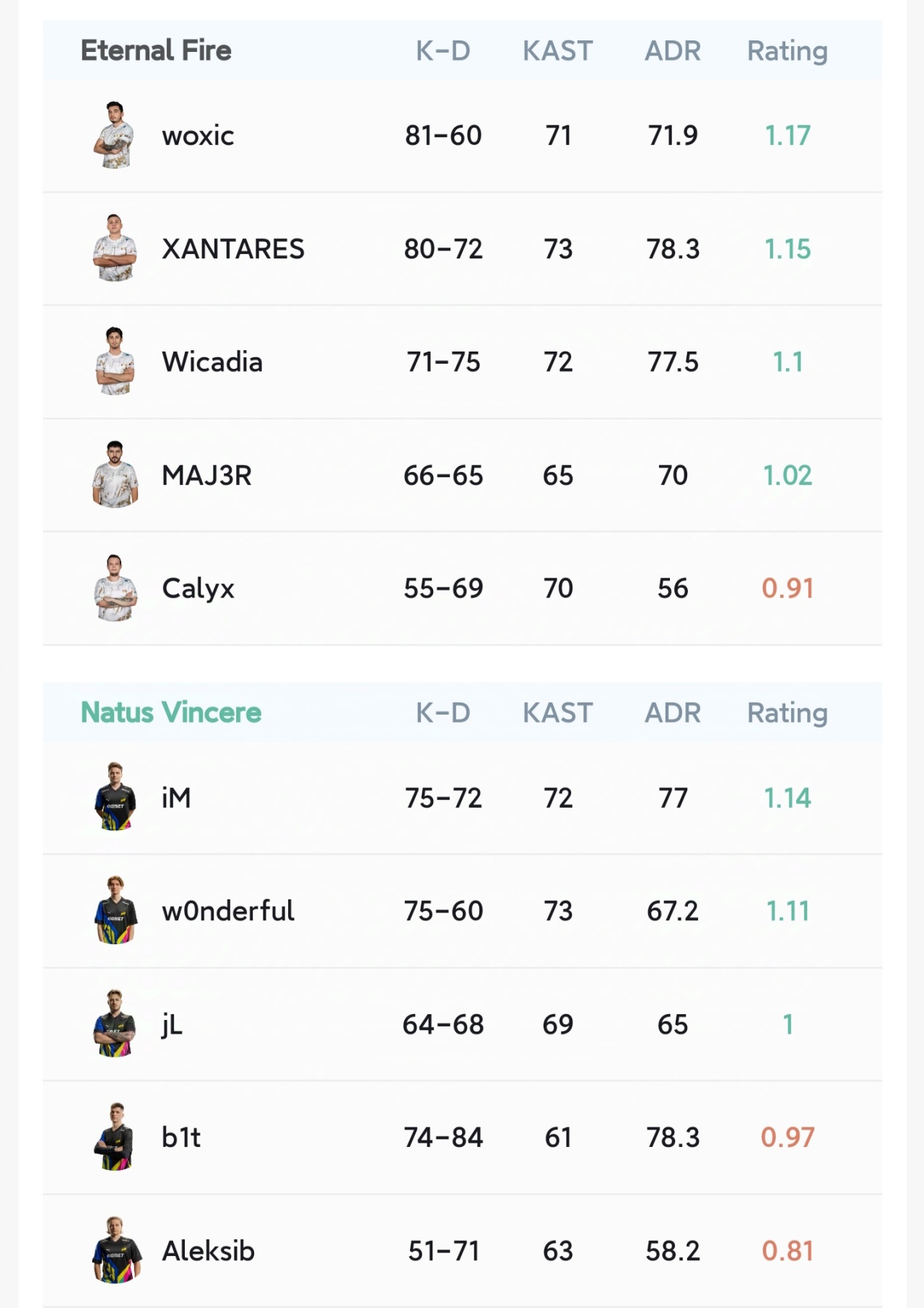View w0nderful's player details
The height and width of the screenshot is (1308, 924).
462,912
